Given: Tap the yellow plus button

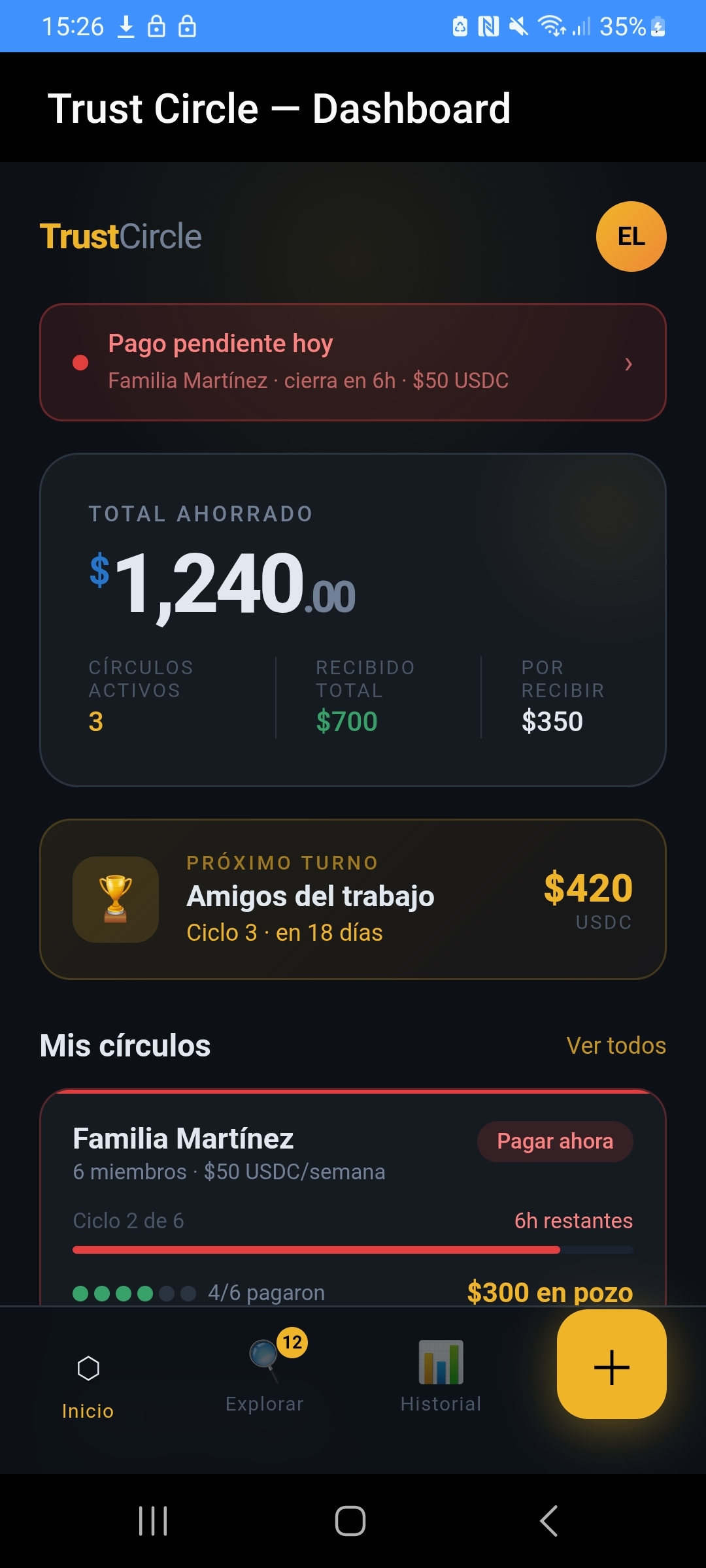Looking at the screenshot, I should [x=611, y=1364].
